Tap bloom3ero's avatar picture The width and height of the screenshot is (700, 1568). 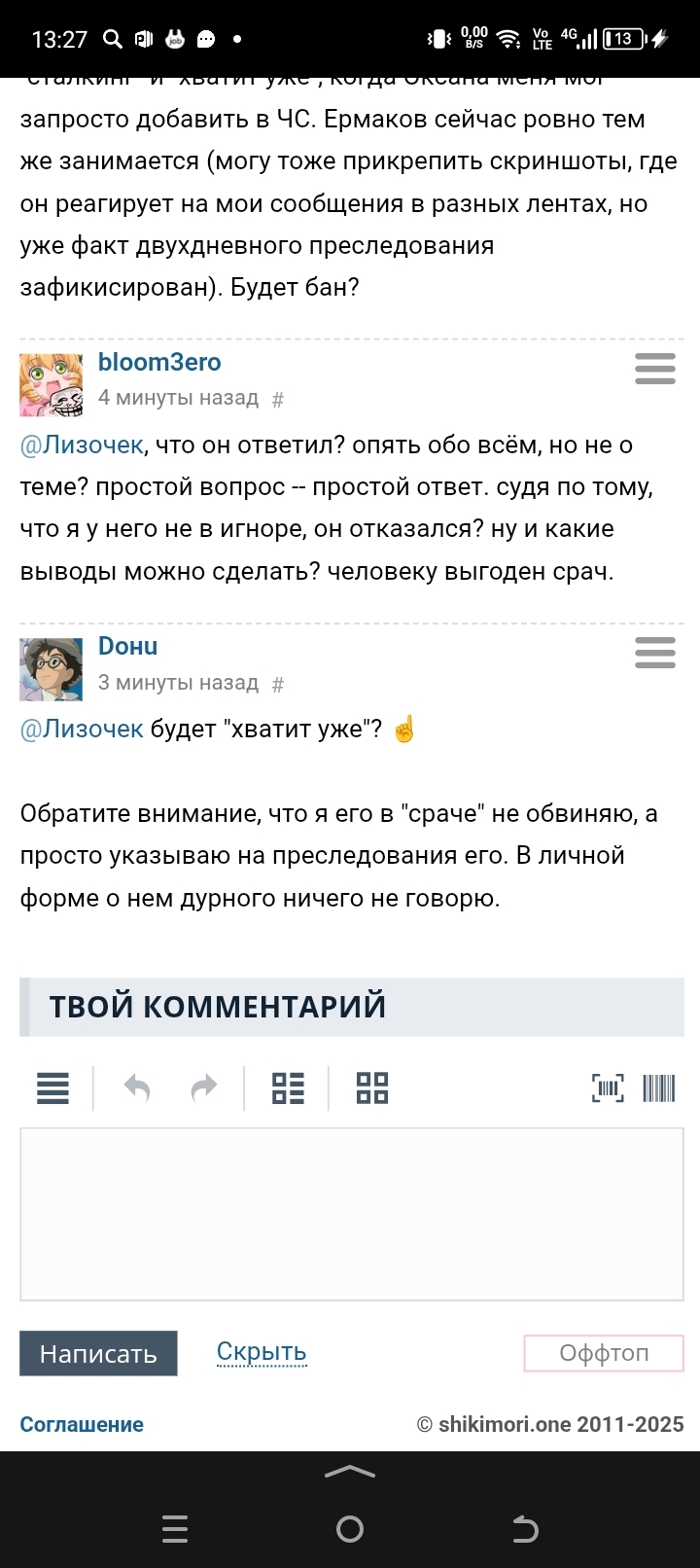click(51, 385)
